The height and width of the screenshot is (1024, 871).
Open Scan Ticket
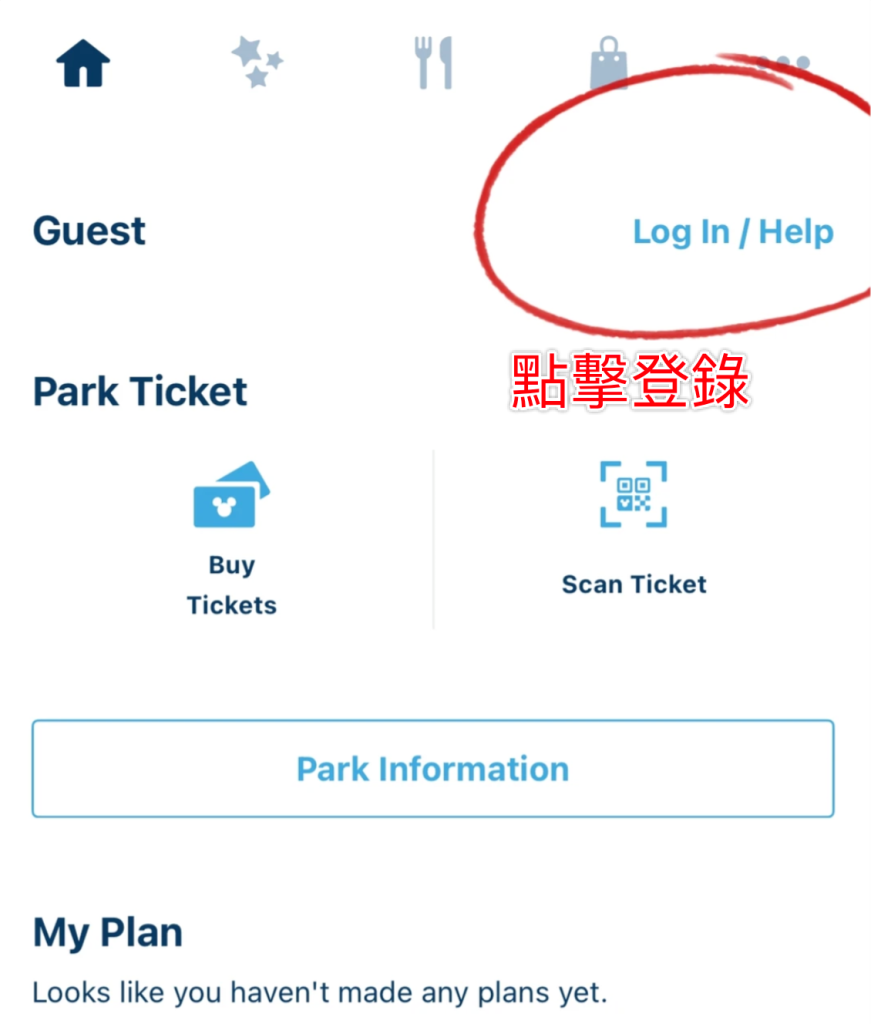tap(634, 530)
